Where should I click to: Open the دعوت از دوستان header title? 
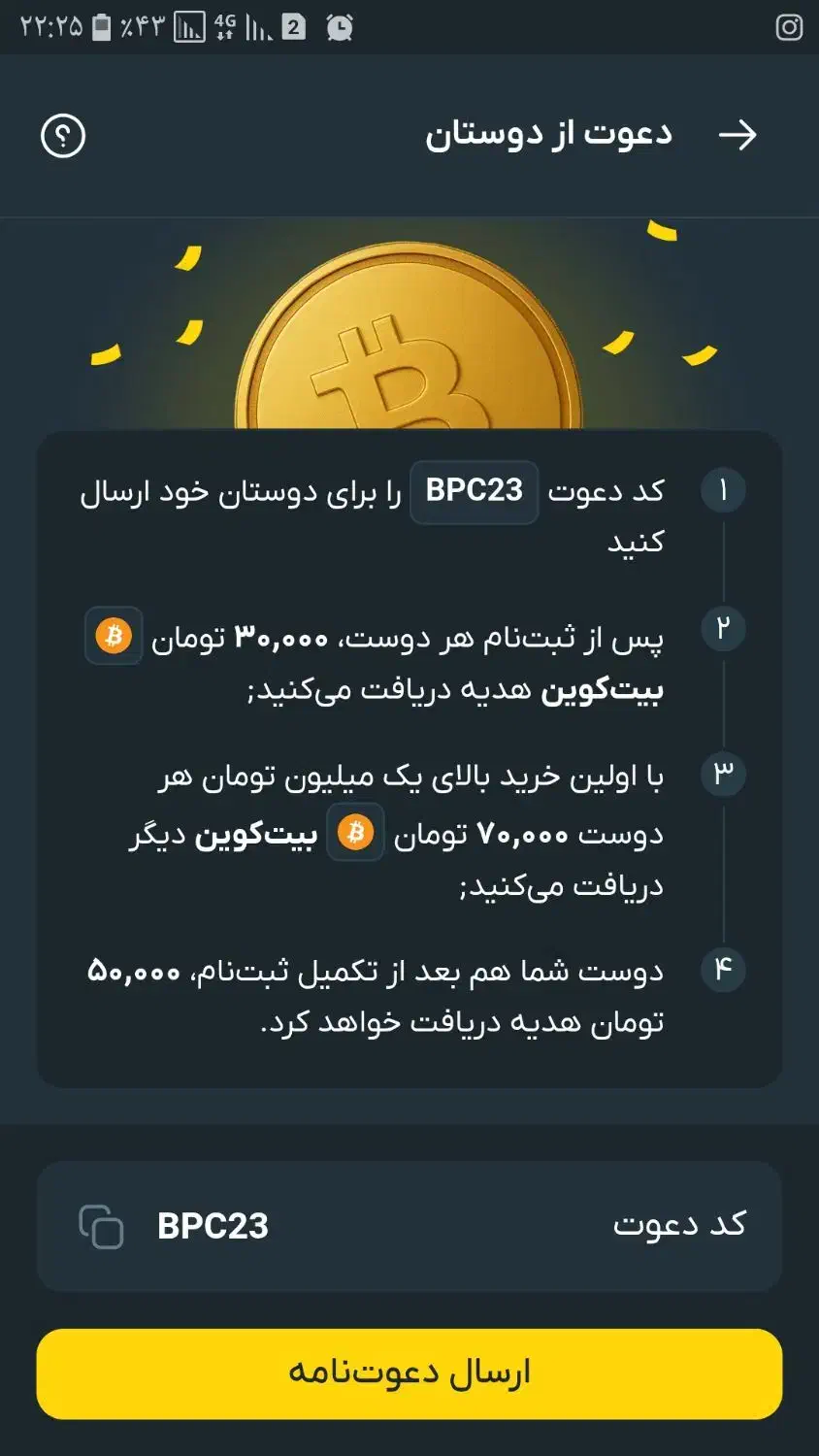pyautogui.click(x=548, y=134)
